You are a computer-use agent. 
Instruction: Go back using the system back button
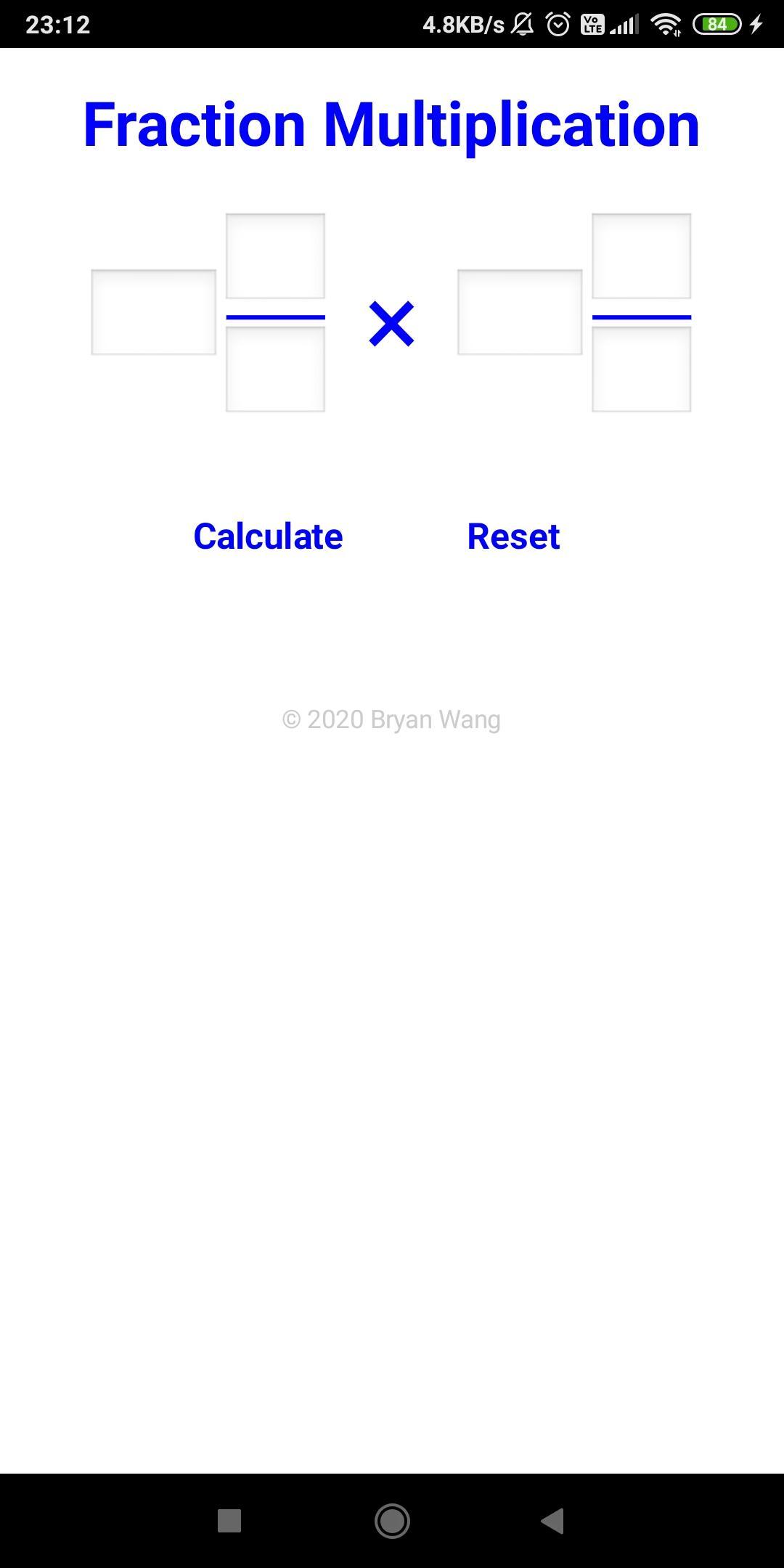coord(552,1520)
